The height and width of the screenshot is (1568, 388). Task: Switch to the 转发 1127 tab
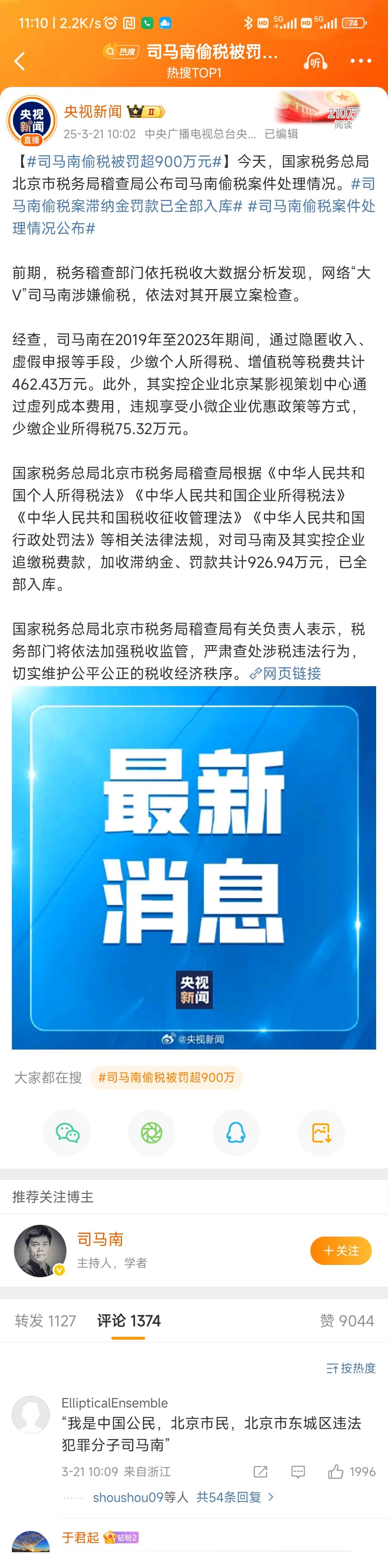point(45,1321)
